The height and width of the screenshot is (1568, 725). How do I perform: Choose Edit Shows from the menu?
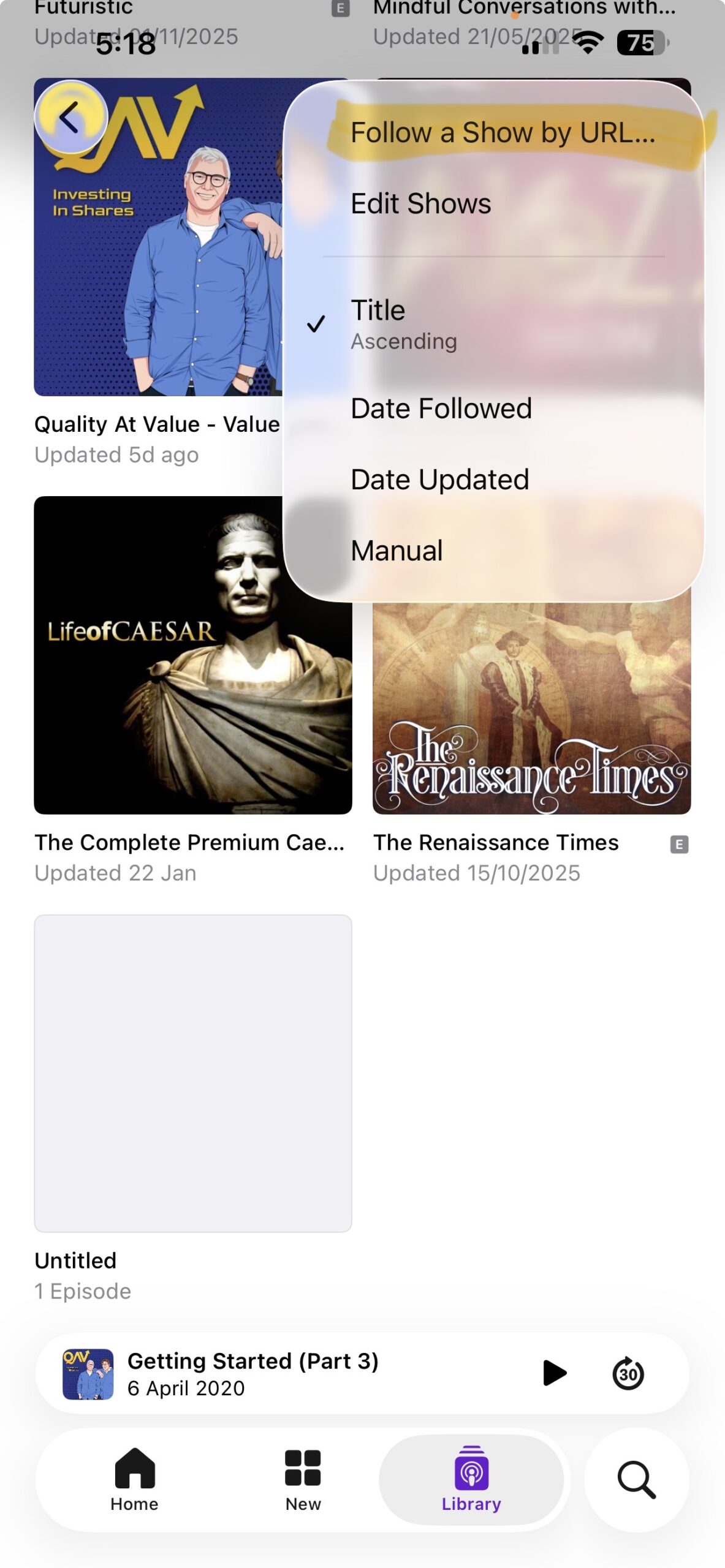point(421,204)
